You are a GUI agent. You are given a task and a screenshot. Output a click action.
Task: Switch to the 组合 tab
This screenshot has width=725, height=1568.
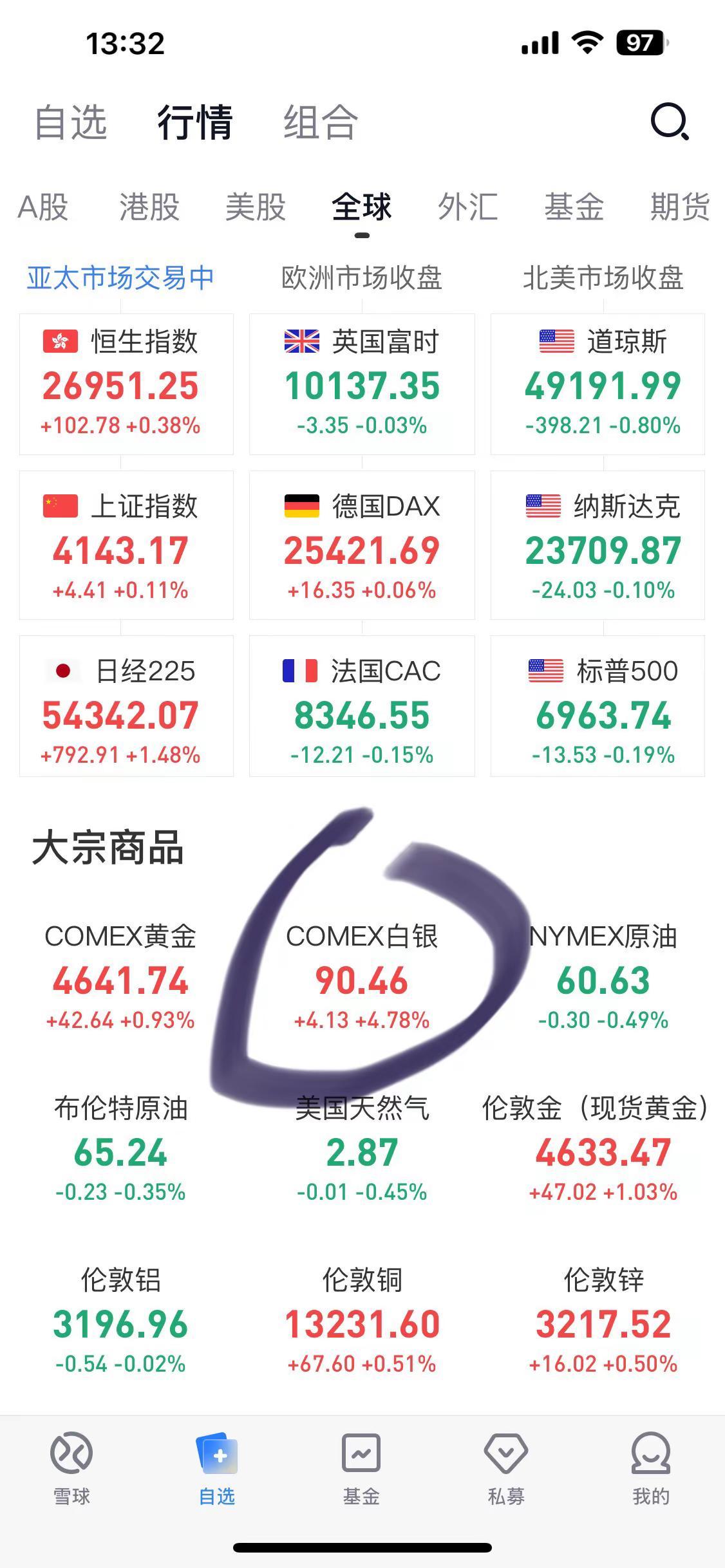click(319, 124)
